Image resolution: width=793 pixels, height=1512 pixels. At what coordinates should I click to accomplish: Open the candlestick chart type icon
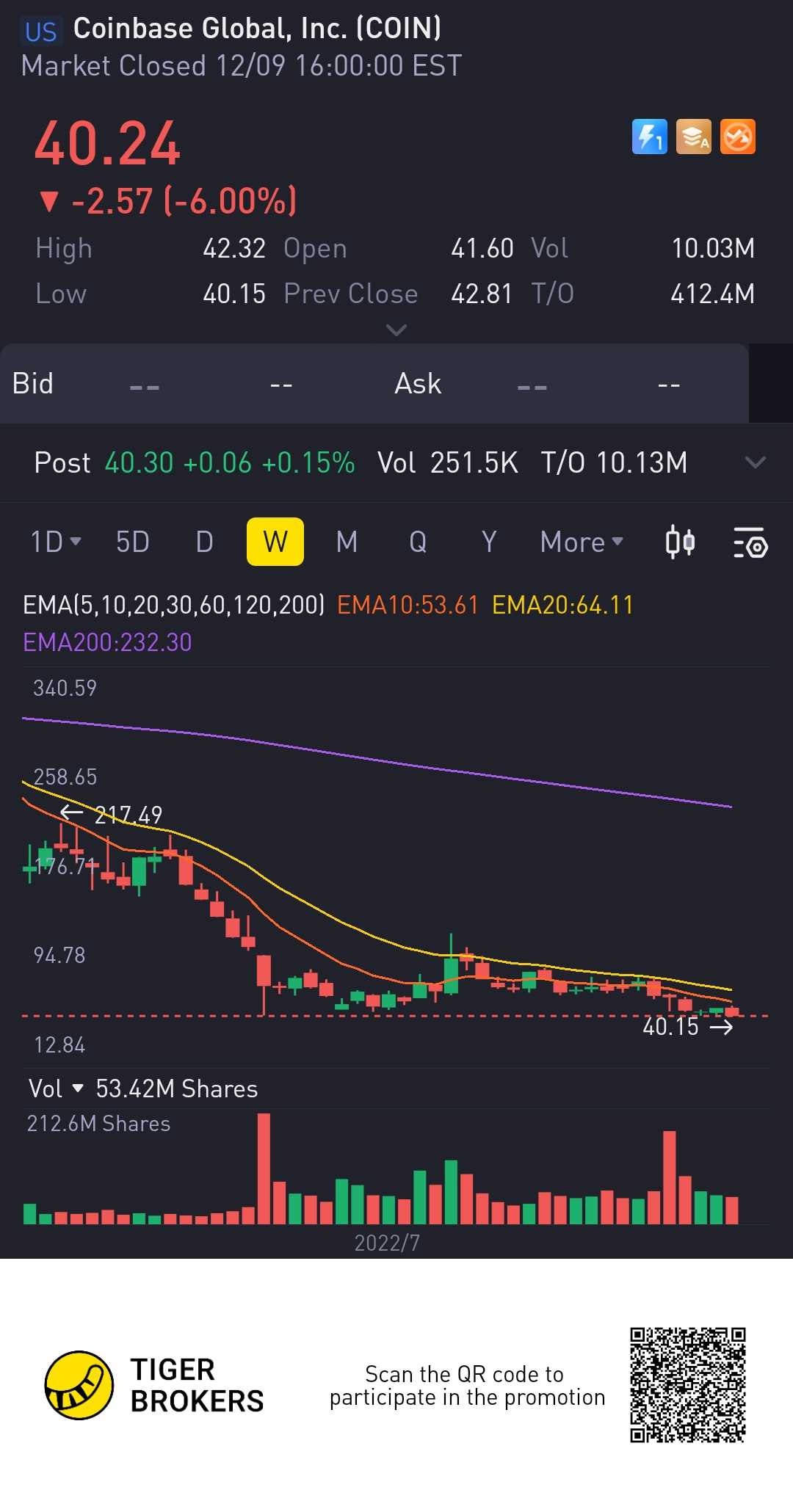680,542
